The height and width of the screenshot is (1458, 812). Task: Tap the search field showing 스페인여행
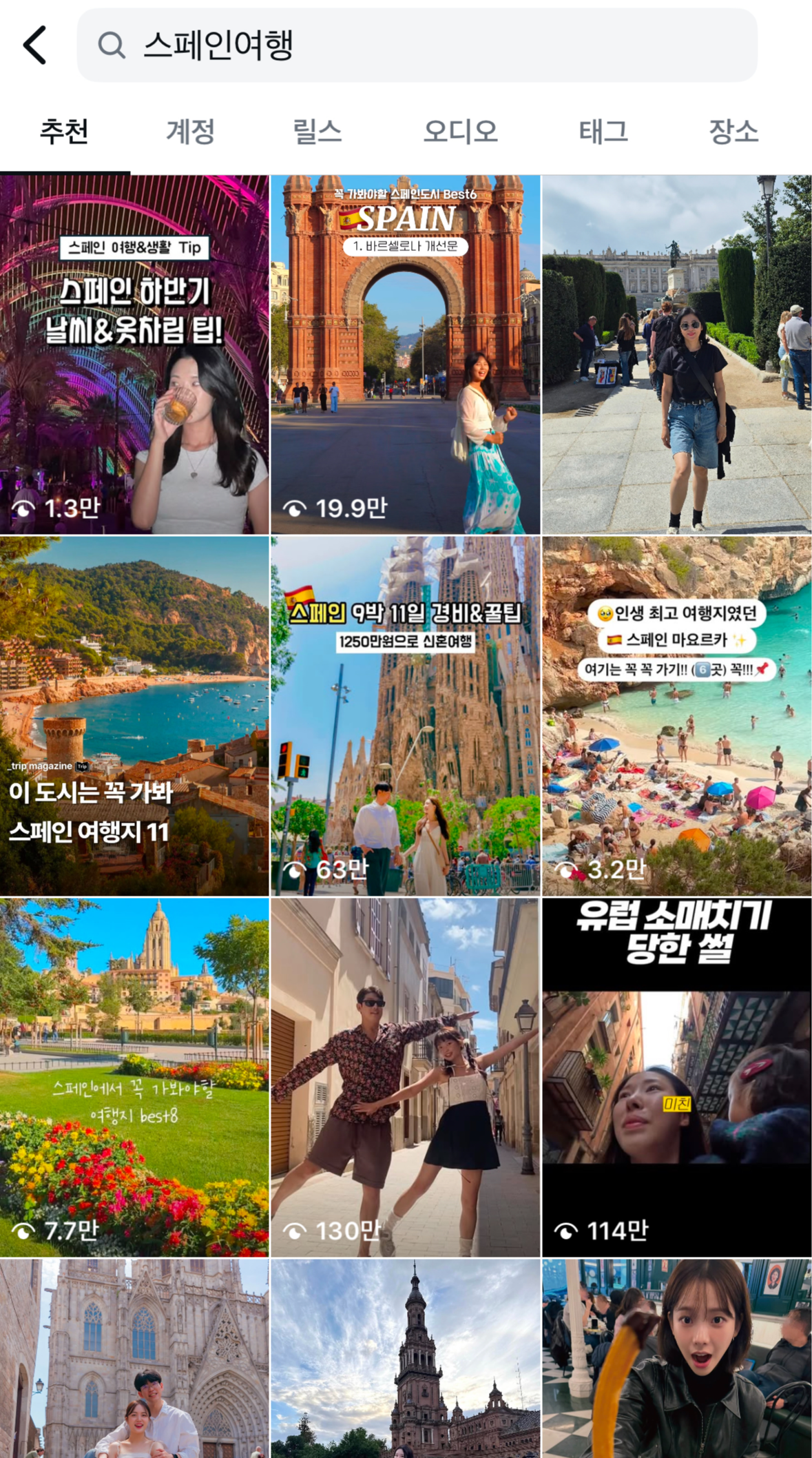[x=417, y=45]
